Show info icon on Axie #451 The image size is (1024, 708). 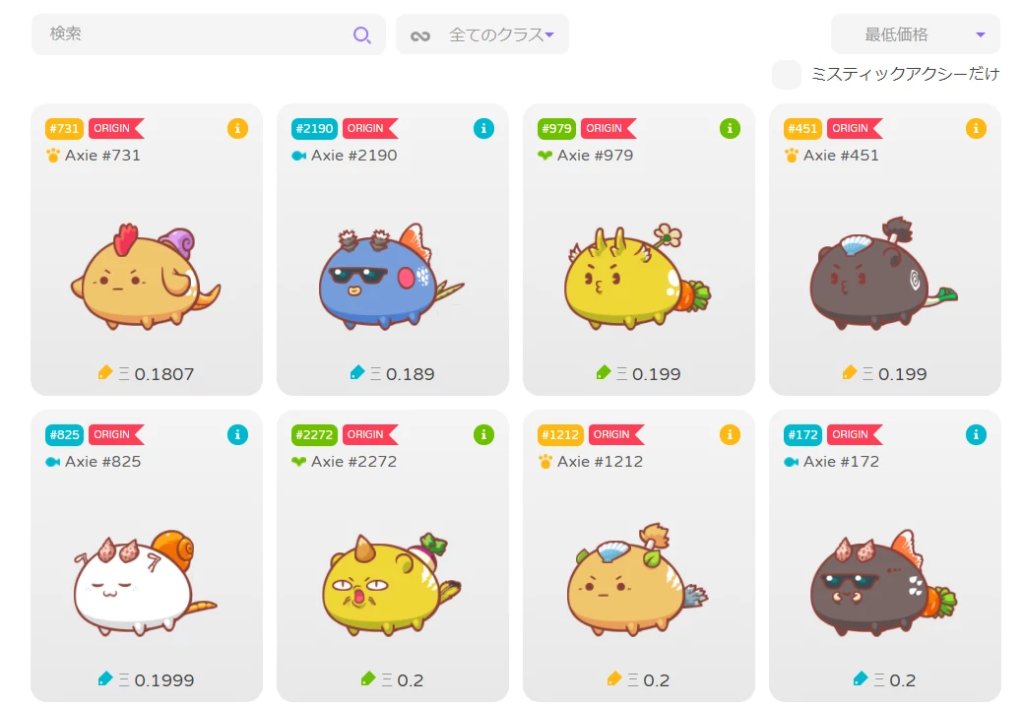(976, 128)
